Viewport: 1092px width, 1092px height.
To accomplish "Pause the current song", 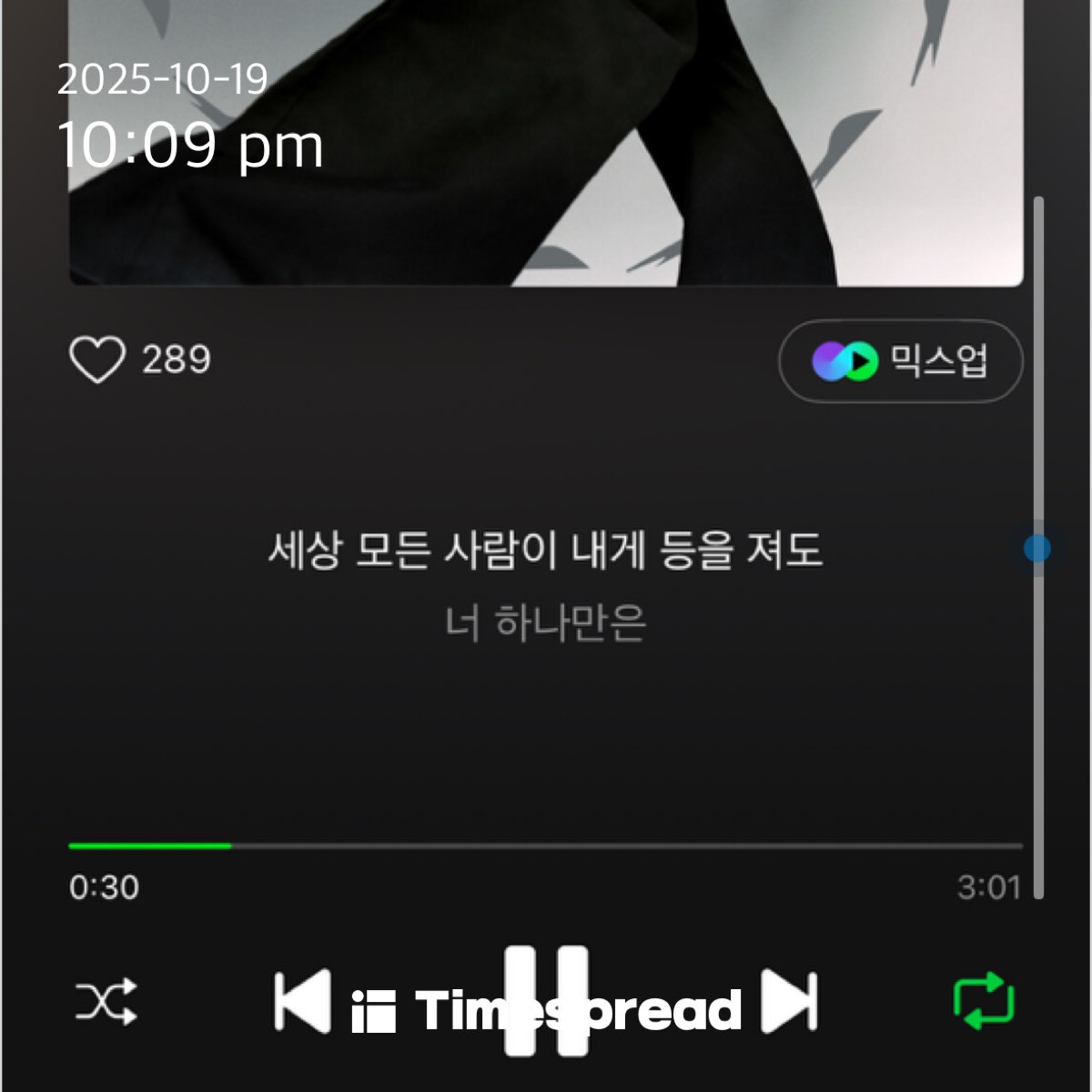I will pyautogui.click(x=546, y=1001).
